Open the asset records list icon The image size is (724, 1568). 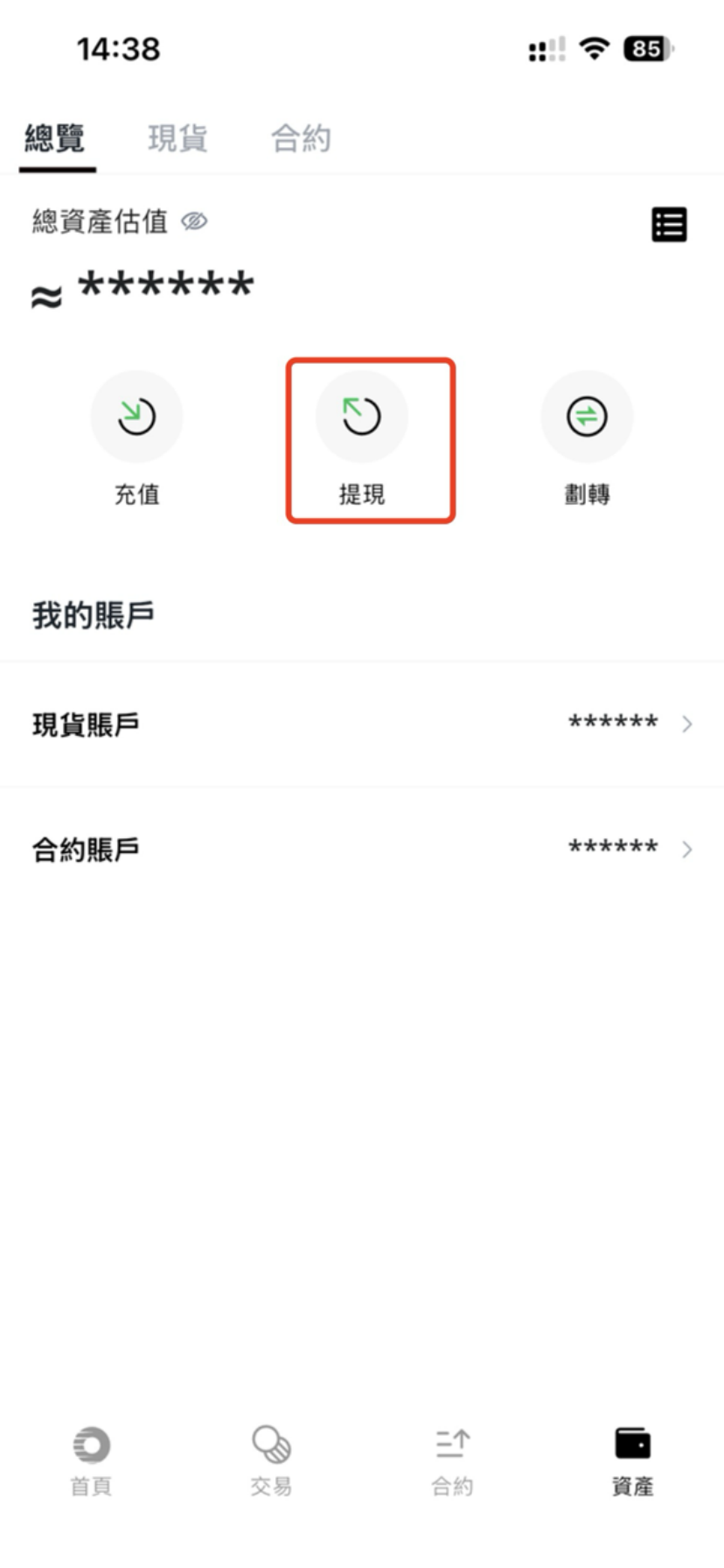point(669,225)
